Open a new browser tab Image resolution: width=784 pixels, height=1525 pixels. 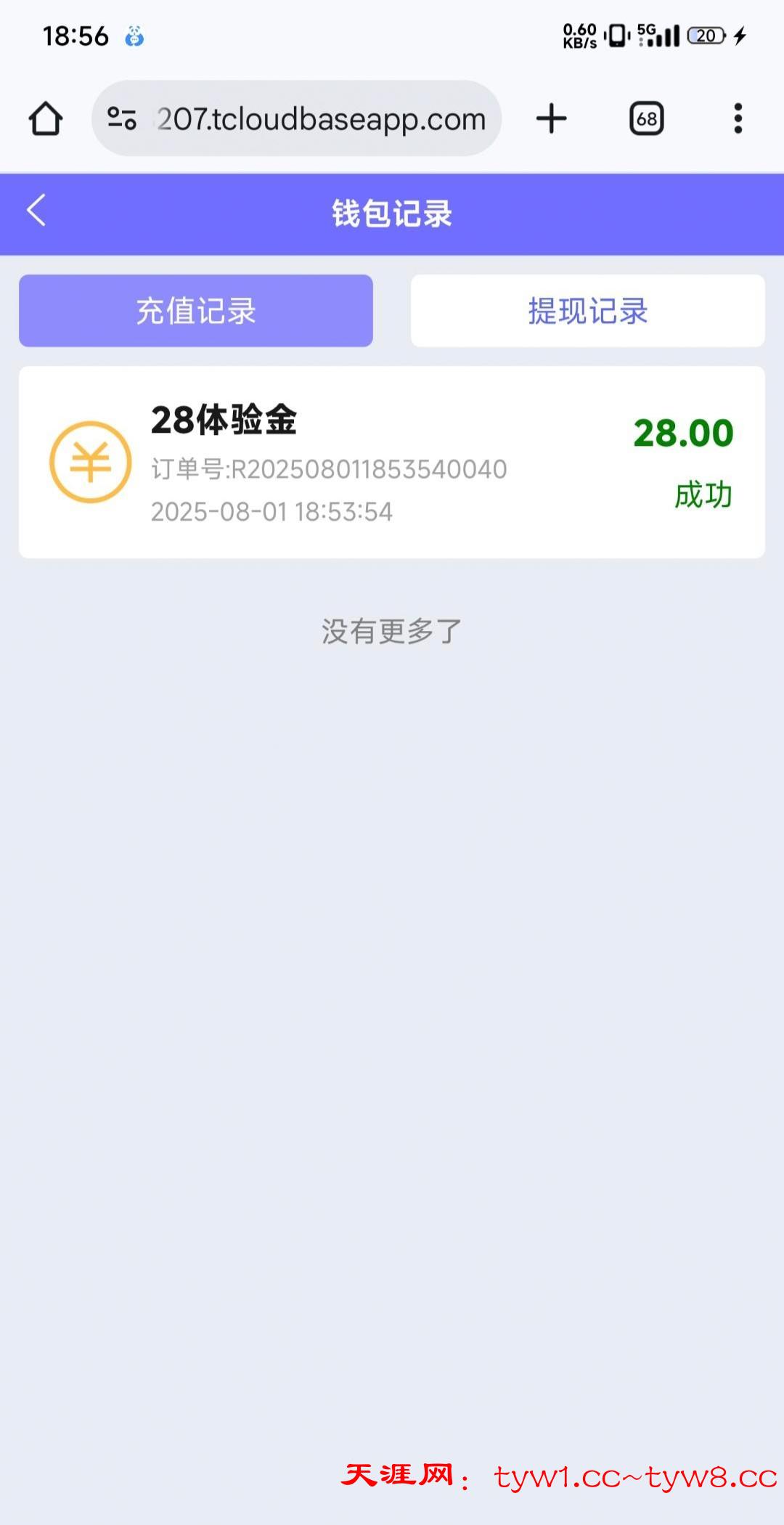551,119
